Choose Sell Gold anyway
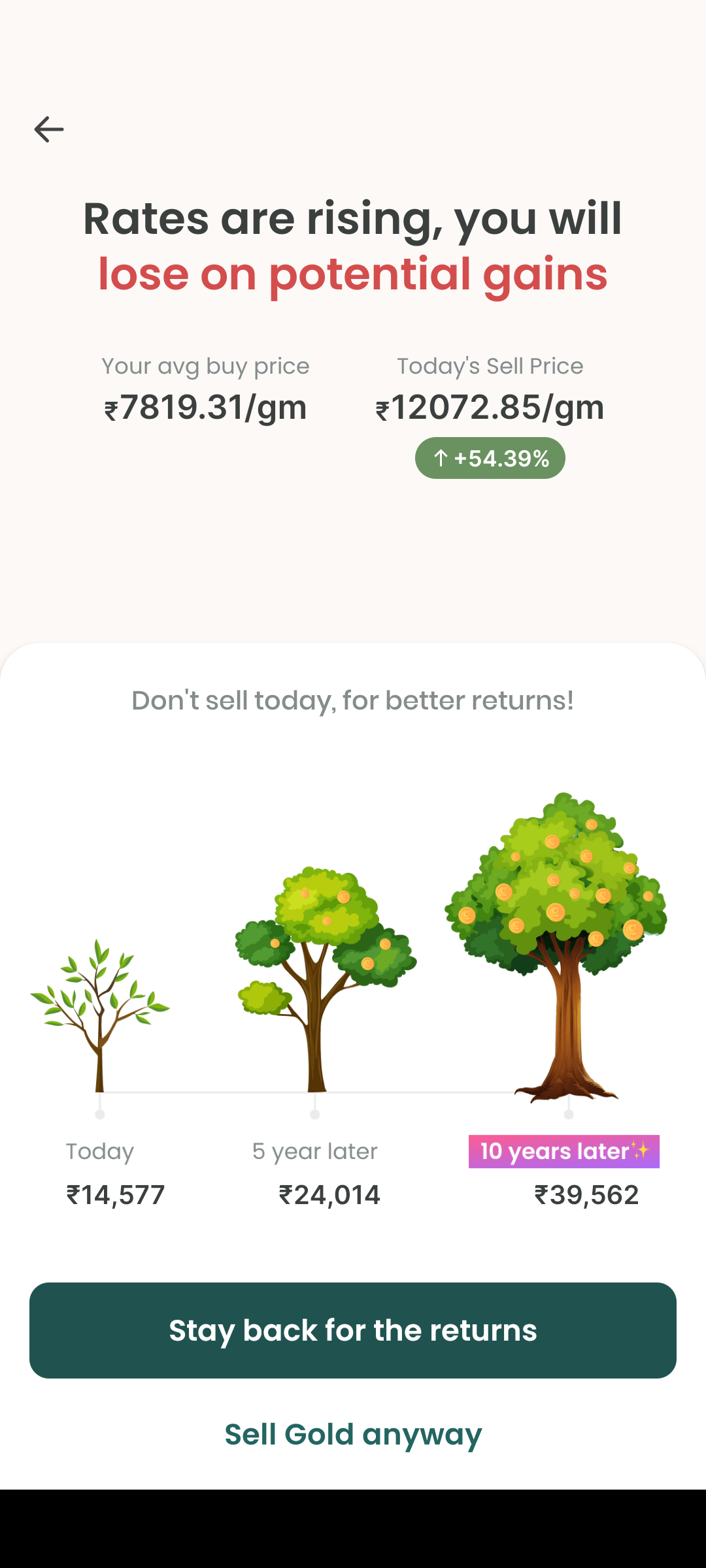This screenshot has height=1568, width=706. point(353,1434)
